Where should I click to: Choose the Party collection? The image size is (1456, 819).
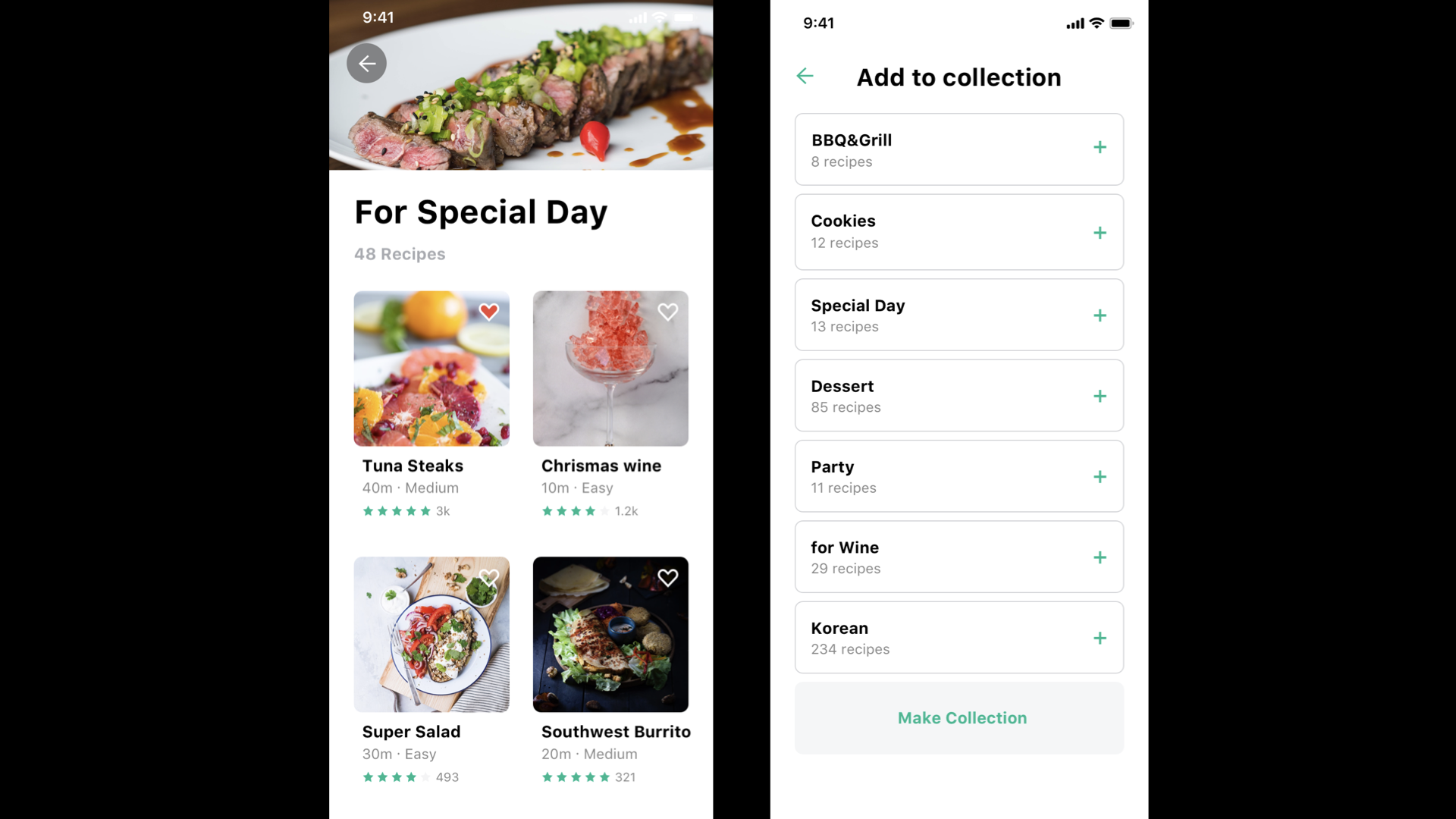pos(1100,477)
